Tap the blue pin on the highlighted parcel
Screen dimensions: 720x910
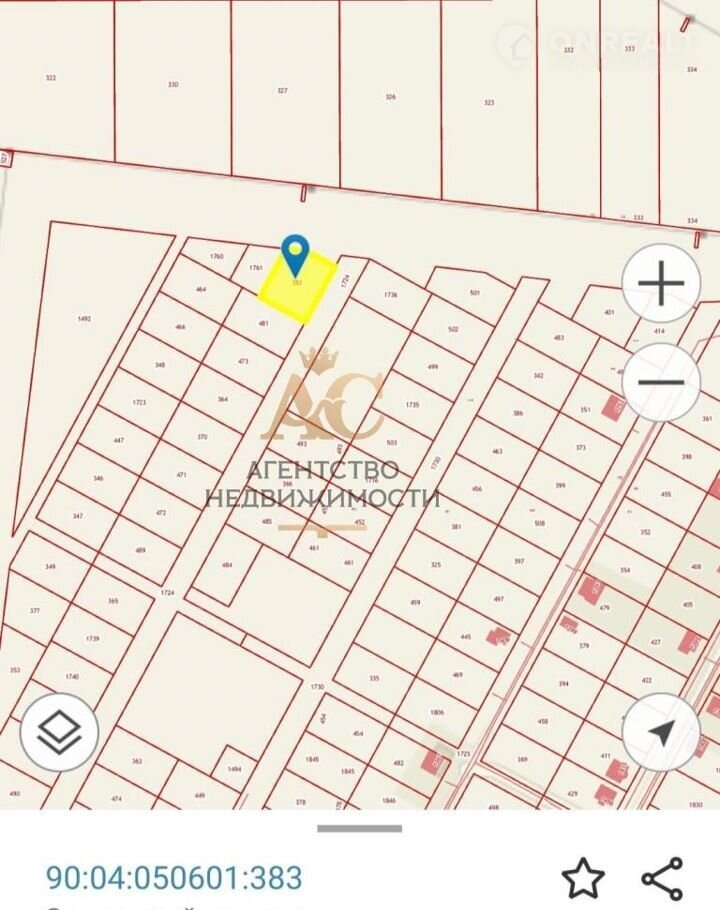(x=296, y=255)
